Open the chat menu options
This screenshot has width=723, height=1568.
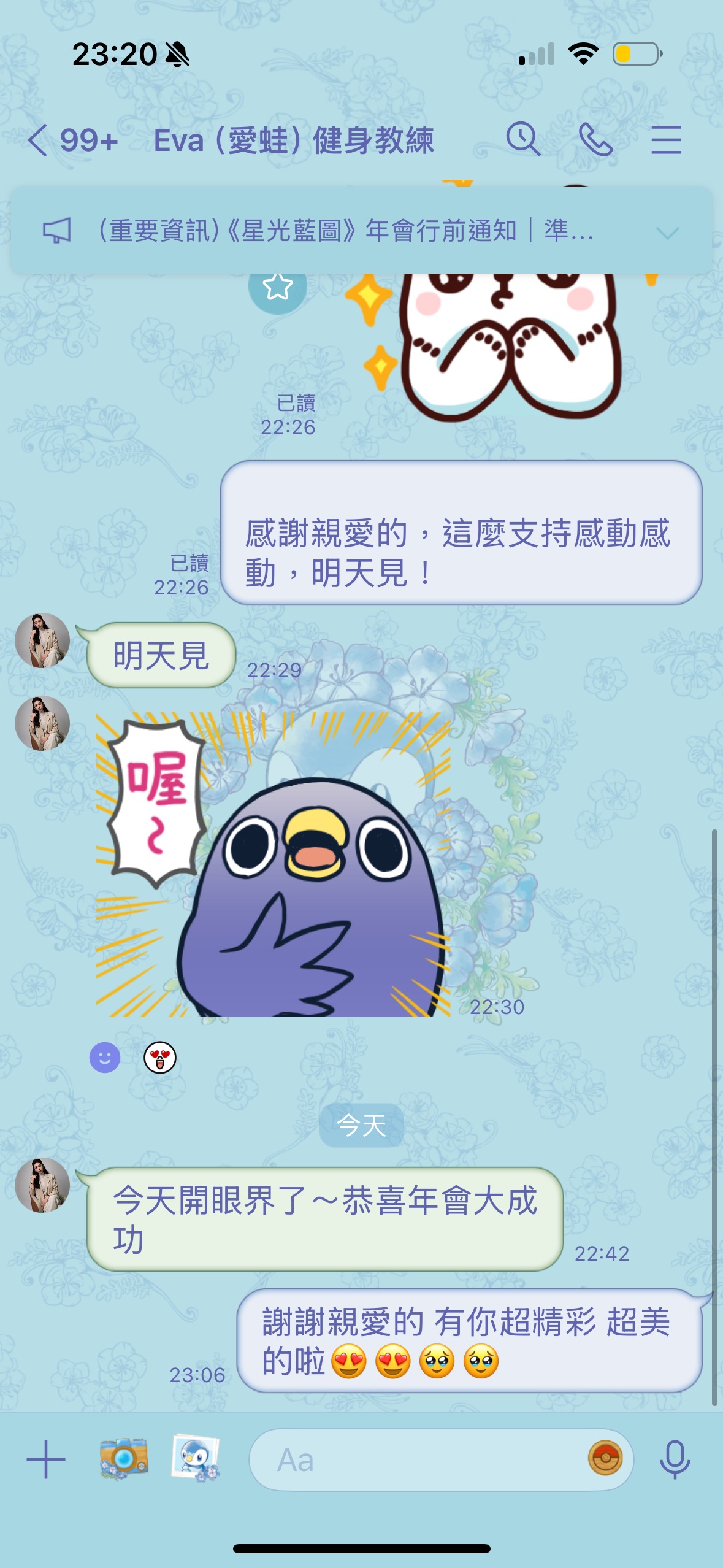(666, 140)
